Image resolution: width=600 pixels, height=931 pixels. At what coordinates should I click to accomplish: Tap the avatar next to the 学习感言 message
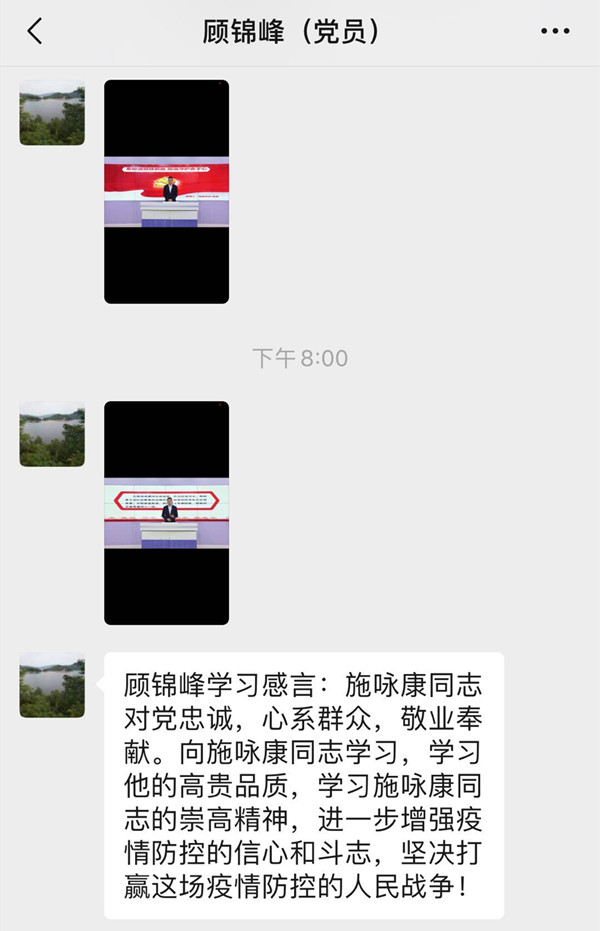pyautogui.click(x=52, y=685)
